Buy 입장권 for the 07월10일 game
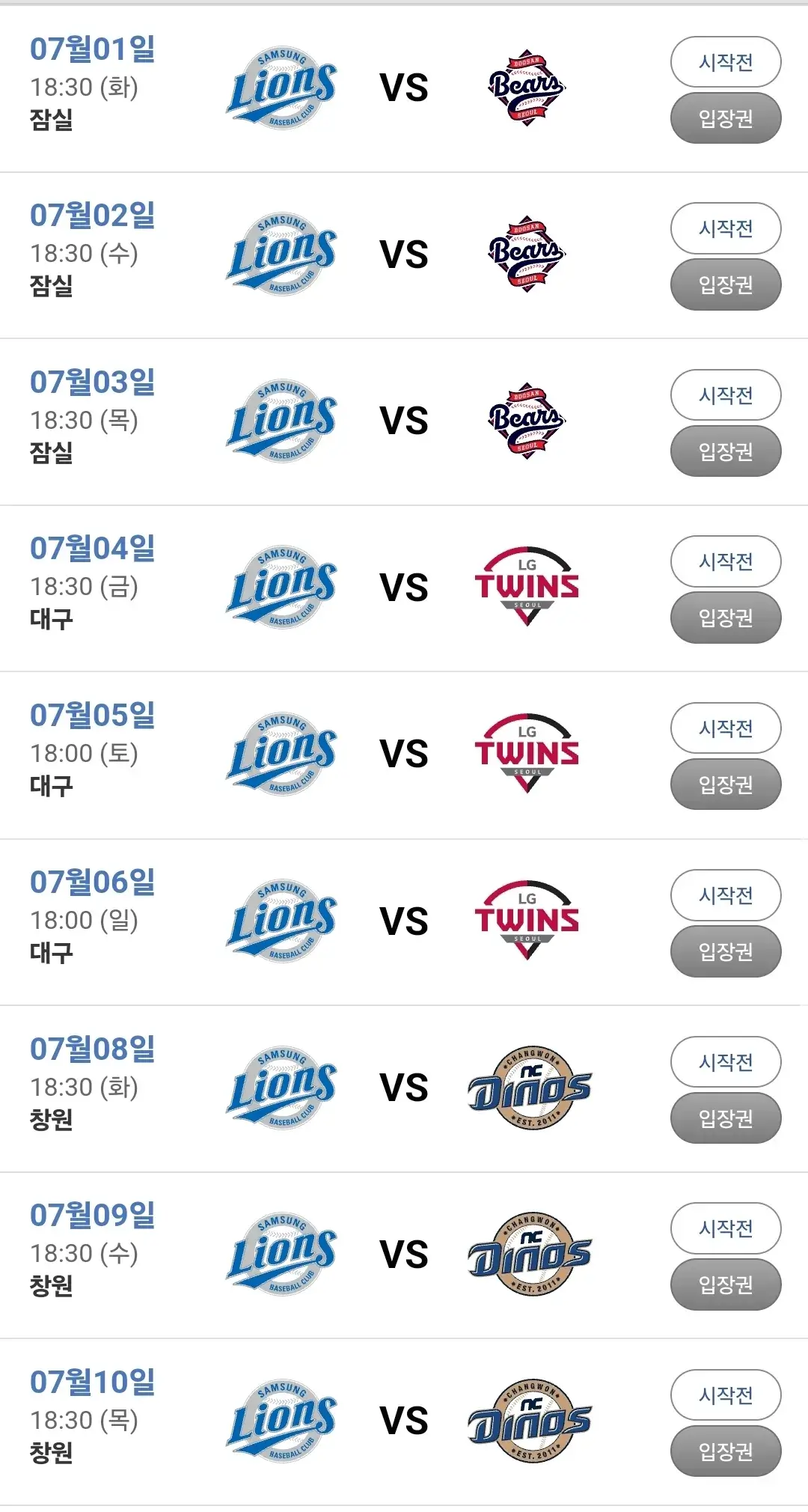 point(725,1451)
